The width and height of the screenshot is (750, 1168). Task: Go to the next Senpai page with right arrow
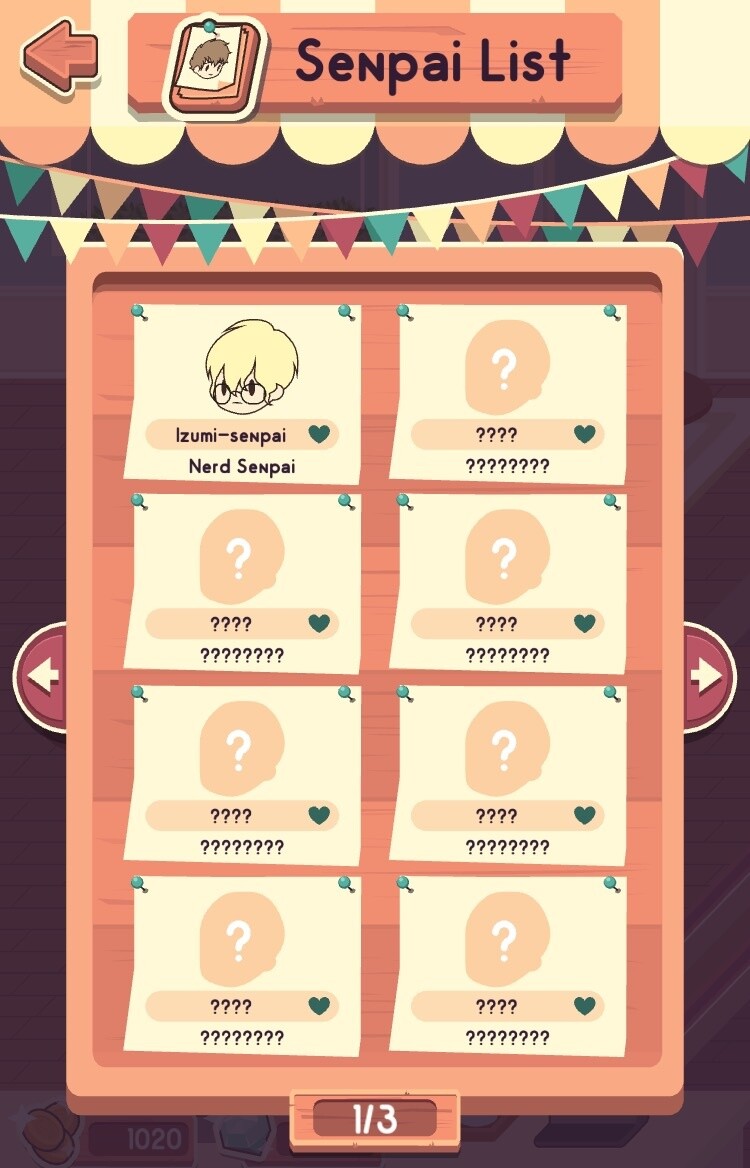(x=706, y=675)
